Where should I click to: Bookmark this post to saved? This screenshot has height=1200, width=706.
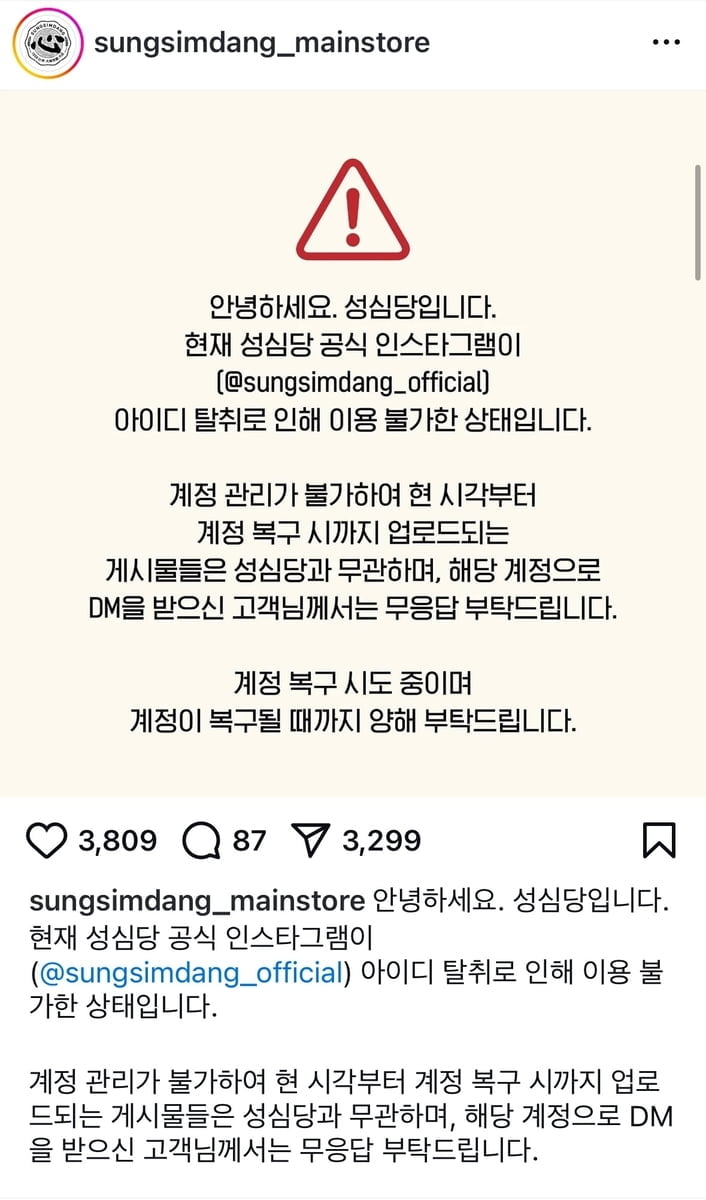point(659,841)
